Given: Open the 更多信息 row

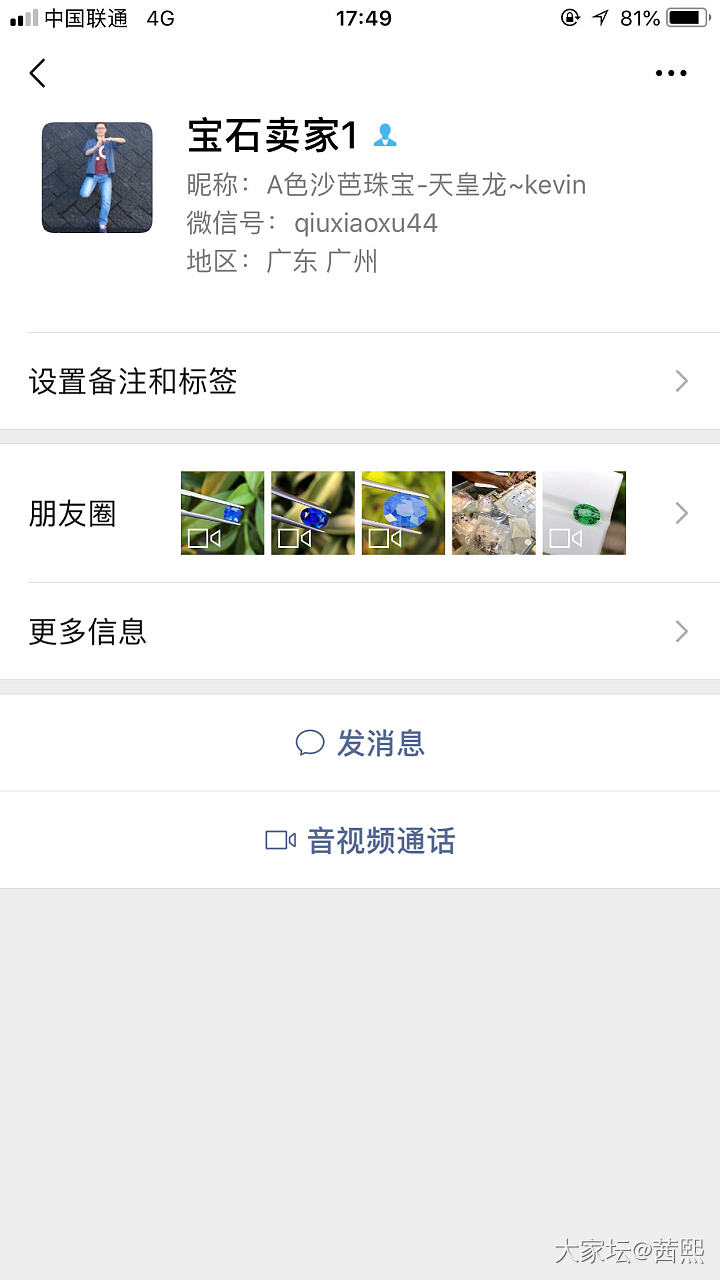Looking at the screenshot, I should (360, 631).
